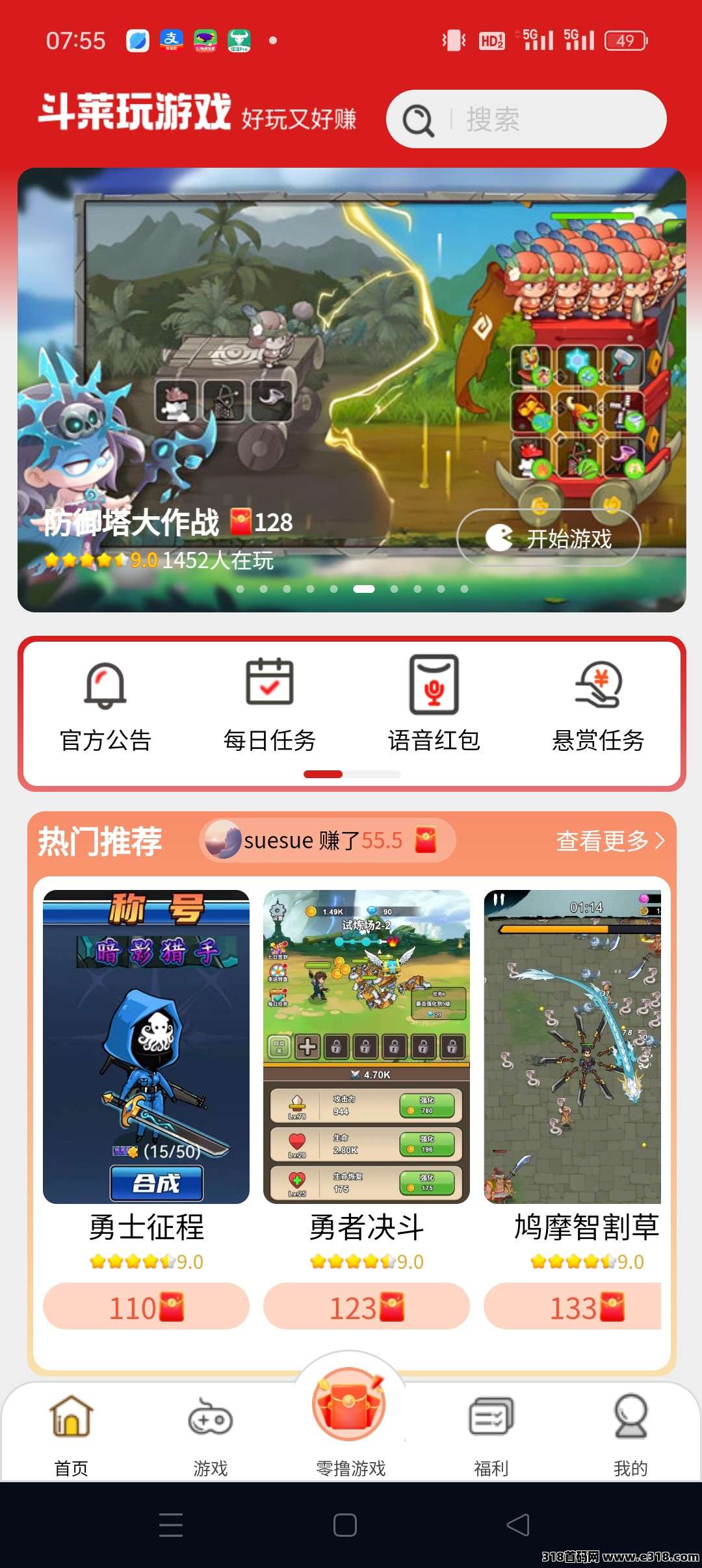Tap the 语音红包 voice red packet icon
This screenshot has height=1568, width=702.
coord(434,683)
